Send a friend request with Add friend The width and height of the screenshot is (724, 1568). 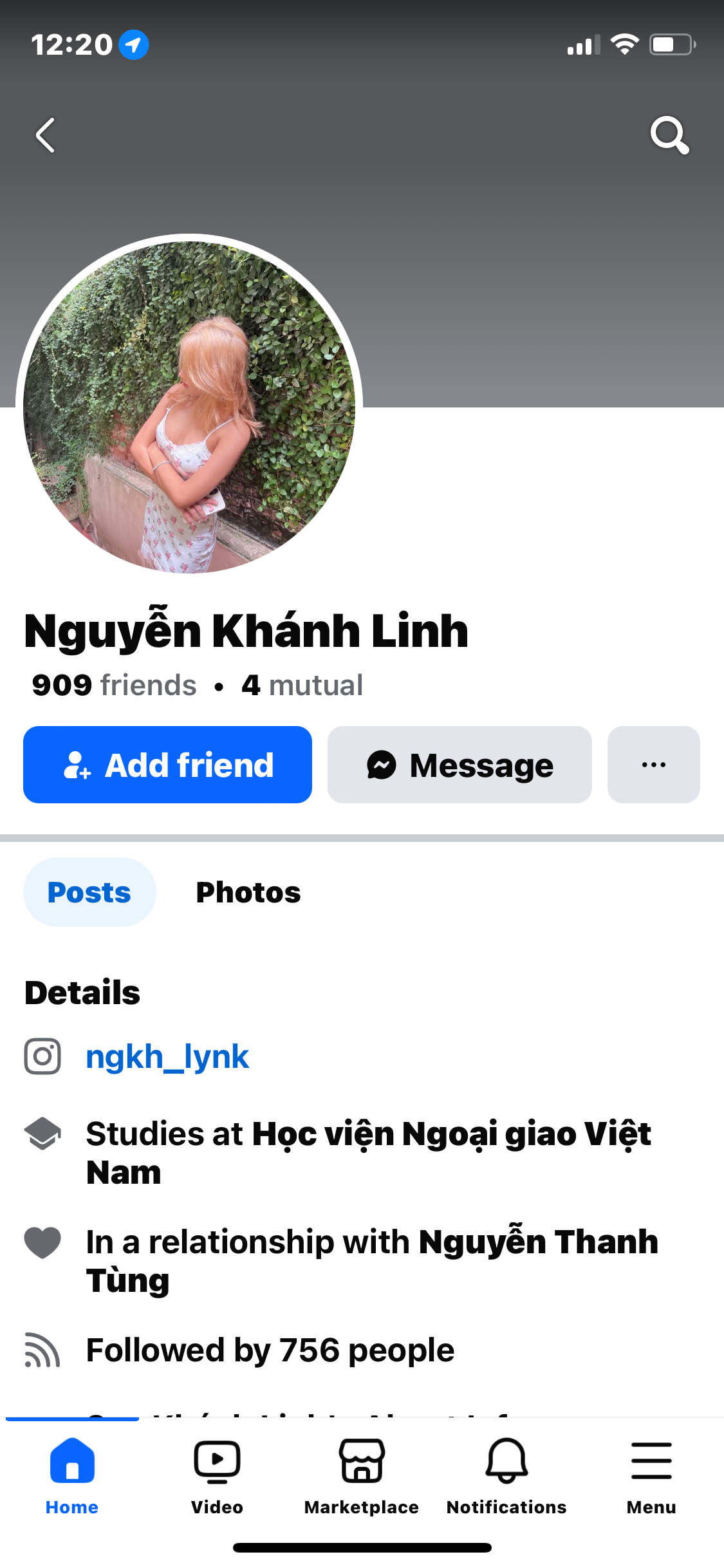[x=167, y=765]
